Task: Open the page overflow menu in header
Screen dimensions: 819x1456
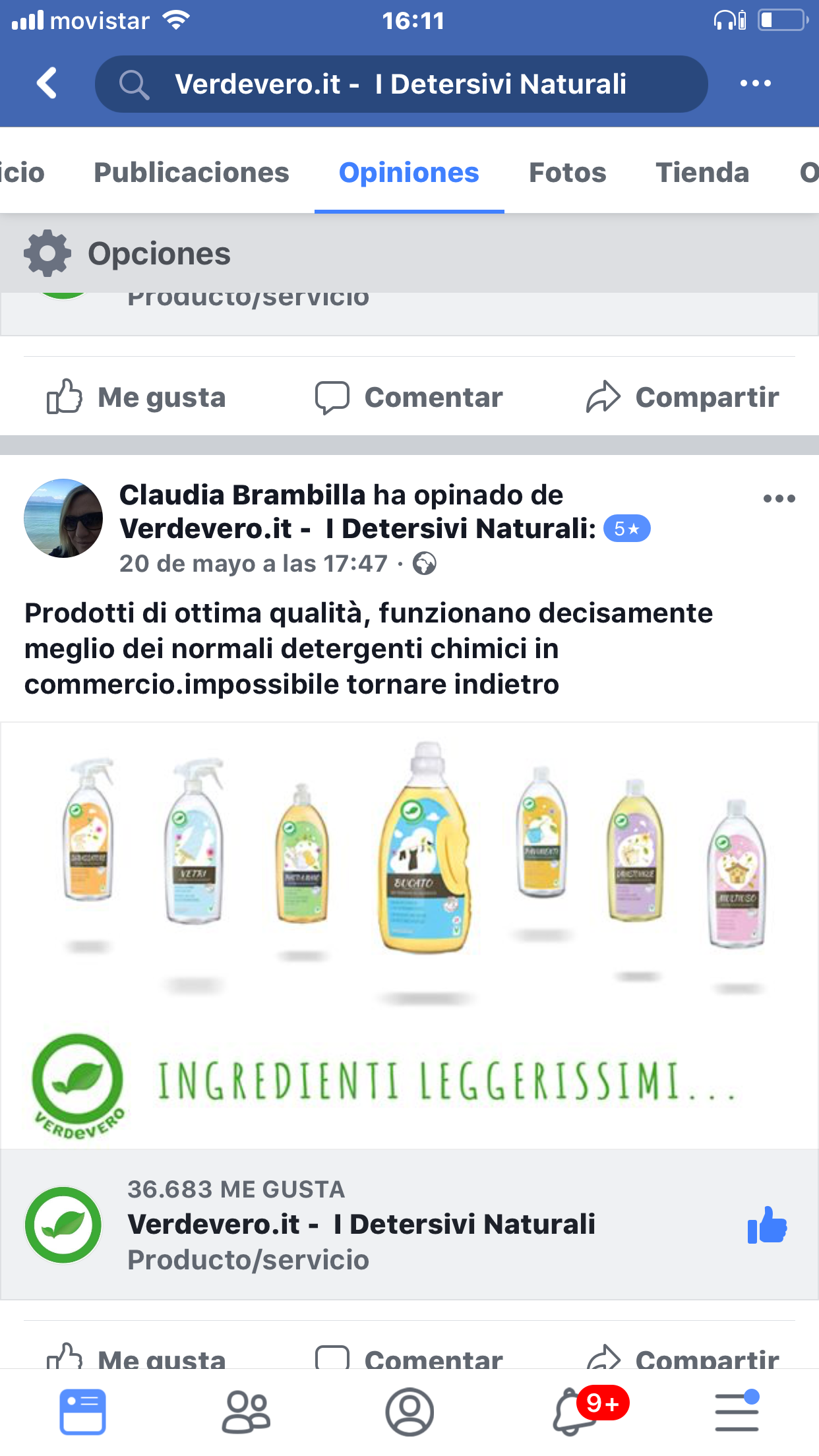Action: [755, 83]
